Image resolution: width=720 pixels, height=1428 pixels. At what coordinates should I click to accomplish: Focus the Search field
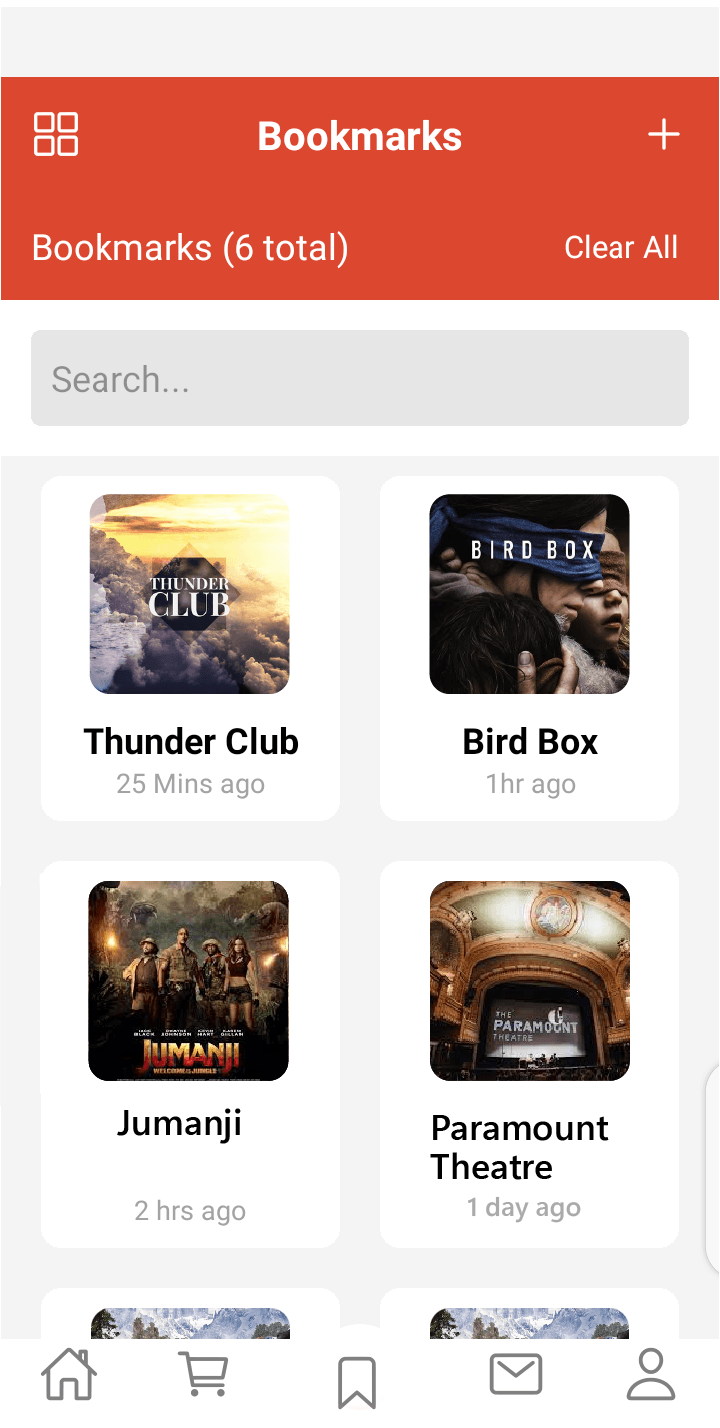[x=360, y=378]
